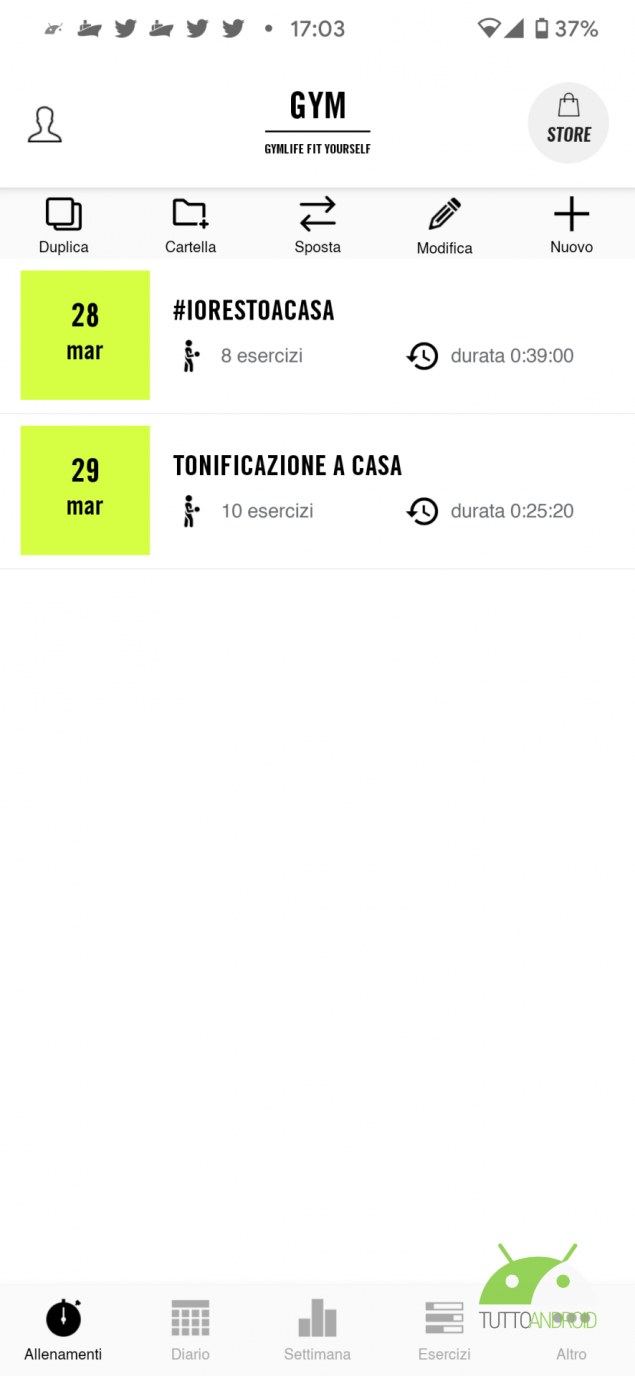Viewport: 635px width, 1376px height.
Task: Create a new folder with Cartella
Action: click(190, 226)
